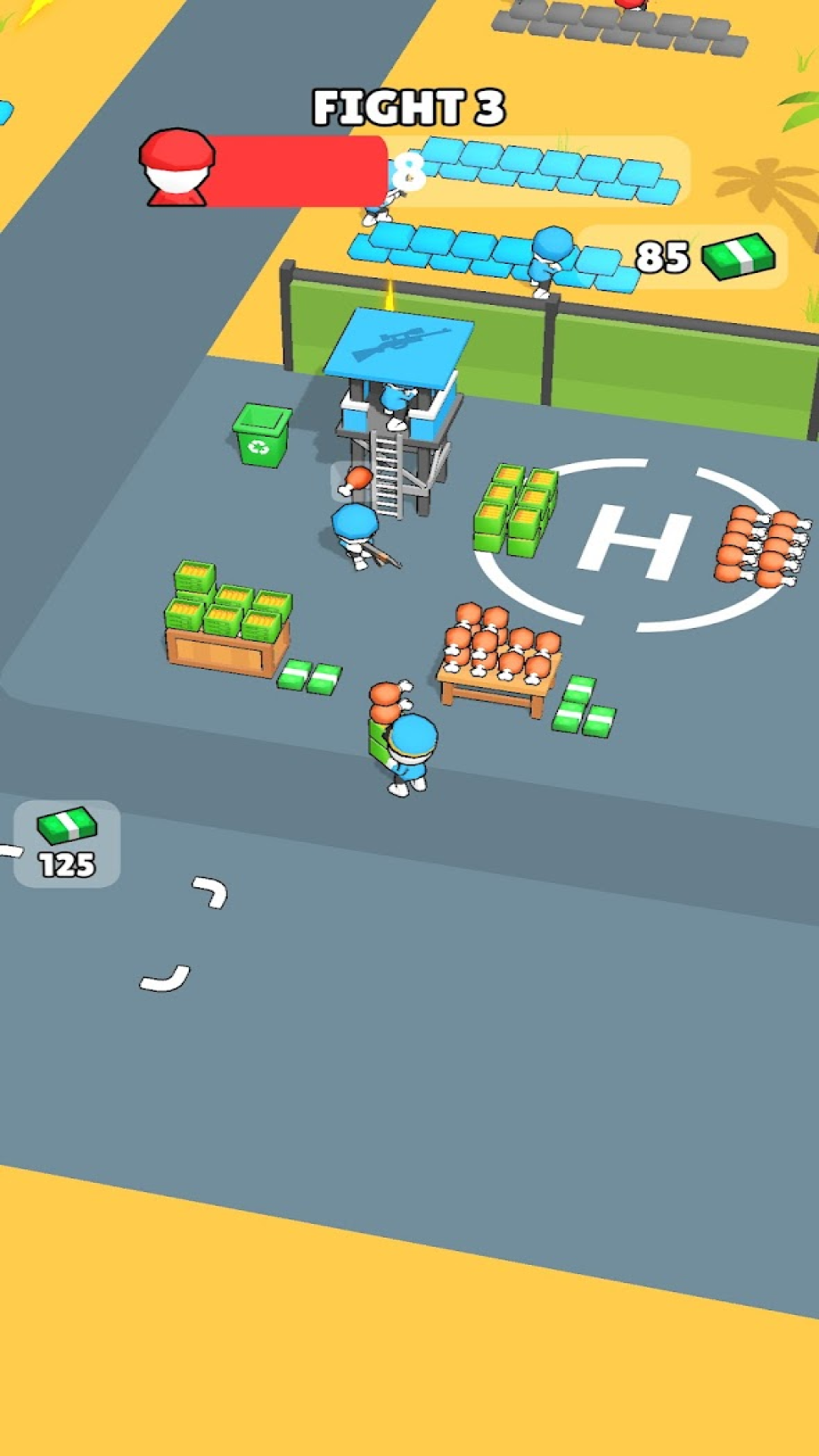Tap the 125 cash unlock pad

coord(67,844)
